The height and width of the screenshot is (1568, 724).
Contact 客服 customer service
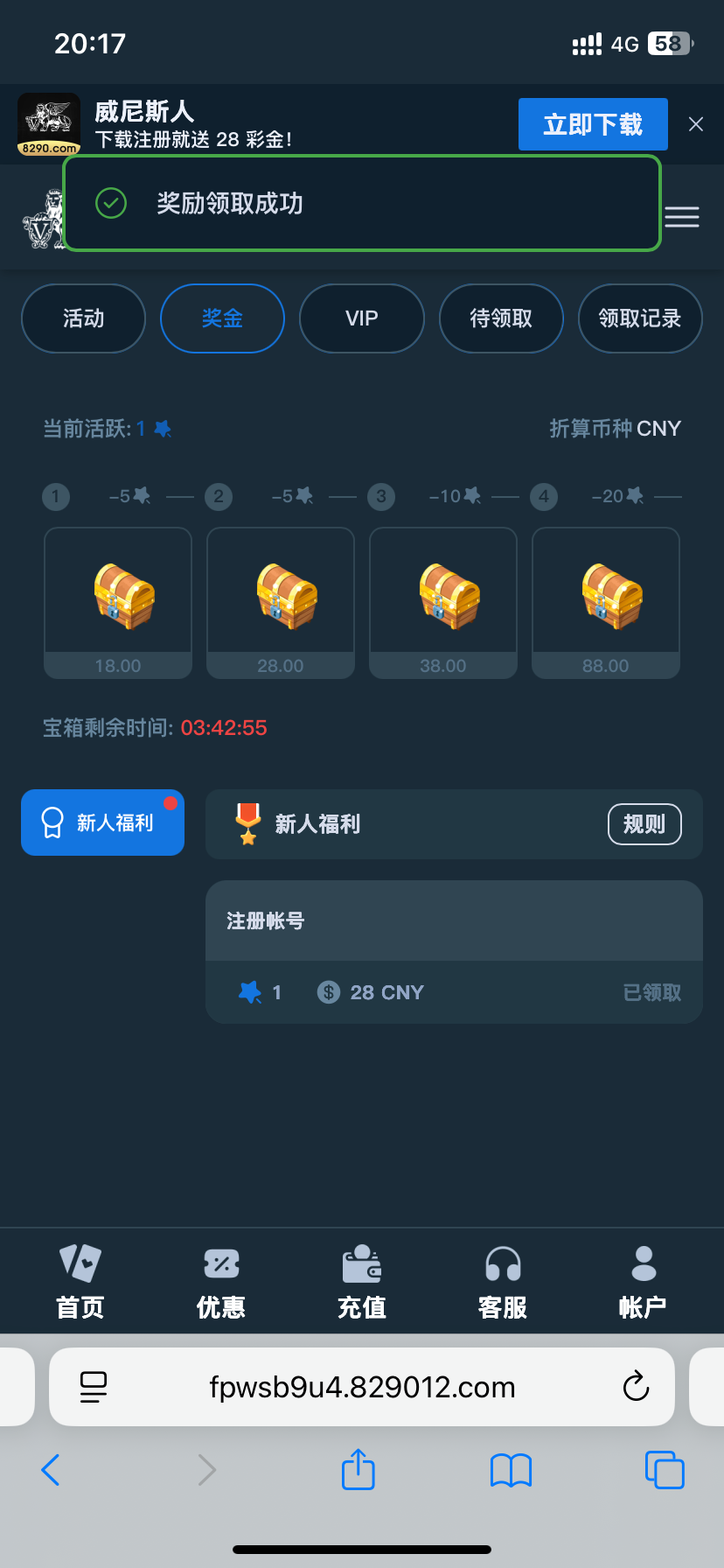[x=503, y=1283]
